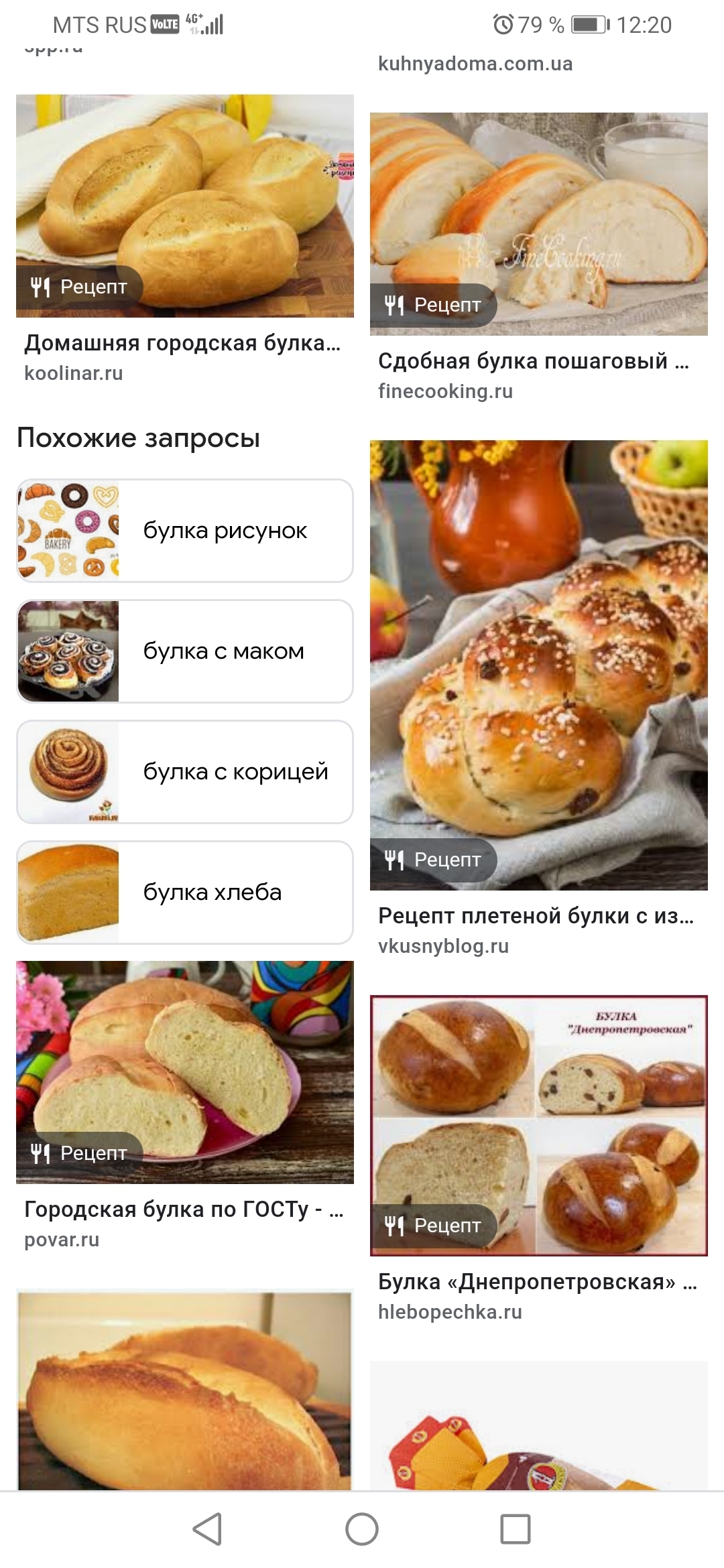Screen dimensions: 724x1568
Task: Search for булка хлеба suggestion
Action: tap(184, 893)
